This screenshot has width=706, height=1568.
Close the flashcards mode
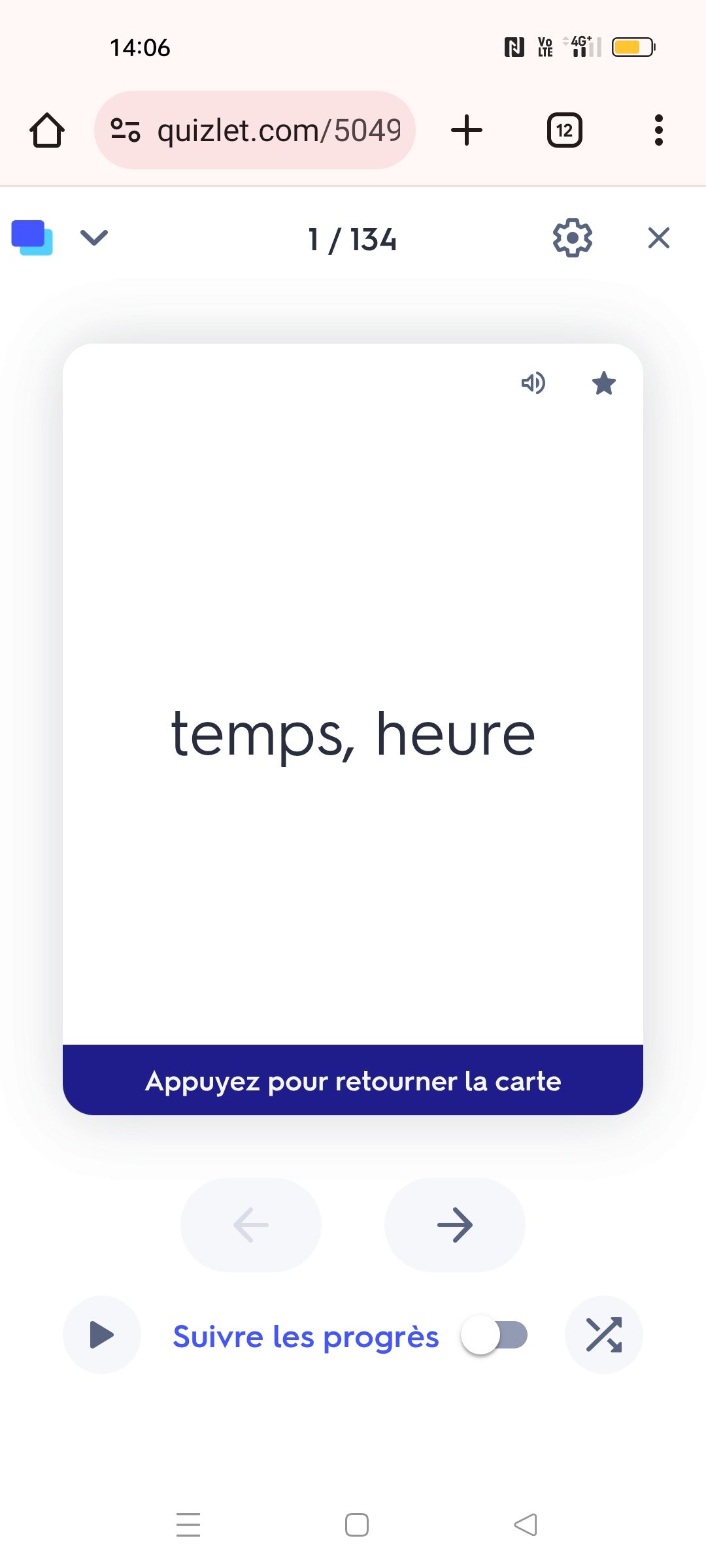658,238
